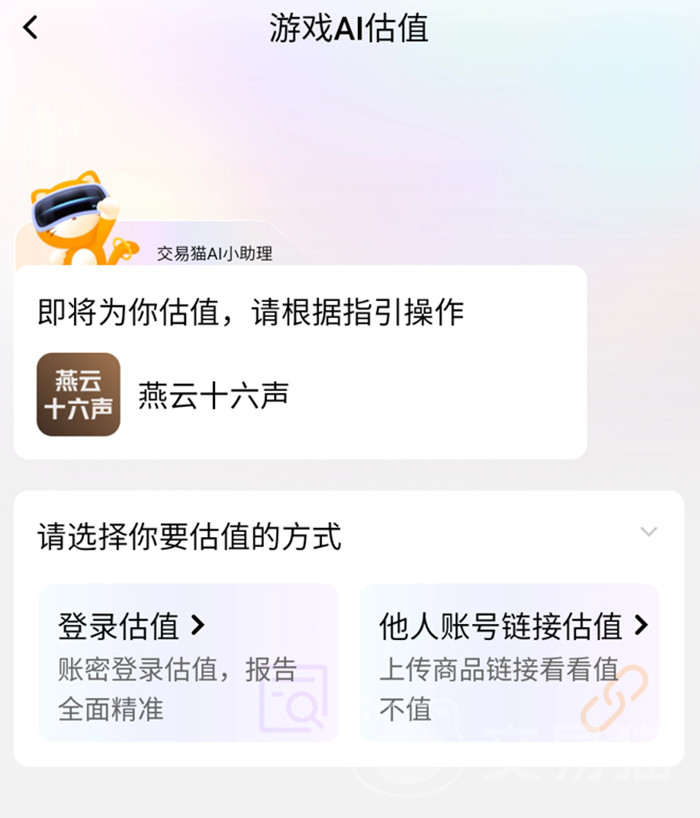The height and width of the screenshot is (818, 700).
Task: Collapse the 请选择你要估值的方式 section
Action: coord(649,532)
